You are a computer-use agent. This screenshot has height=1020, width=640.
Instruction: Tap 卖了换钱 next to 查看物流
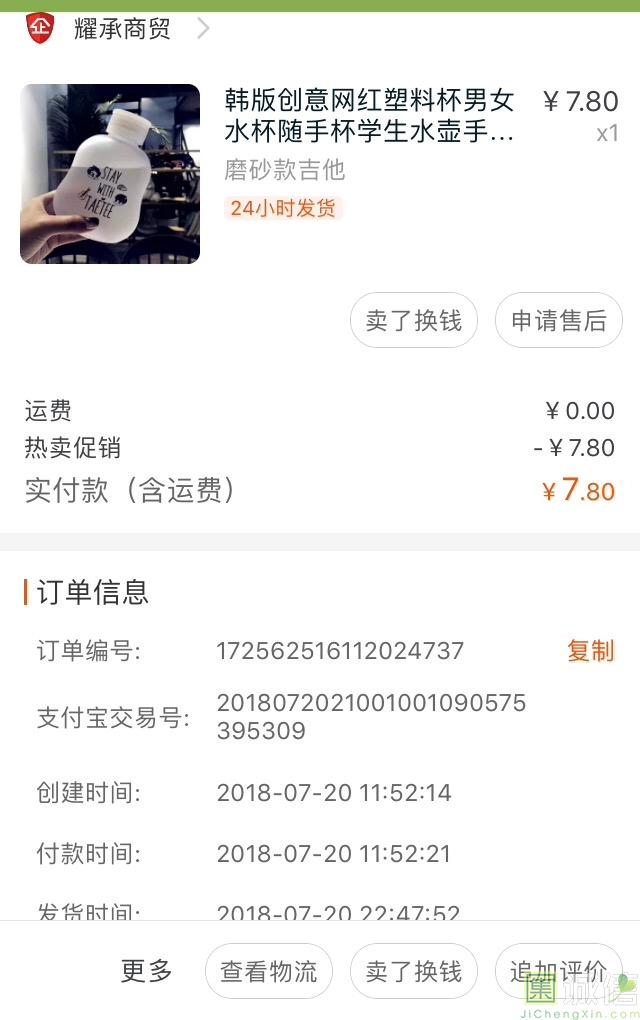tap(414, 971)
